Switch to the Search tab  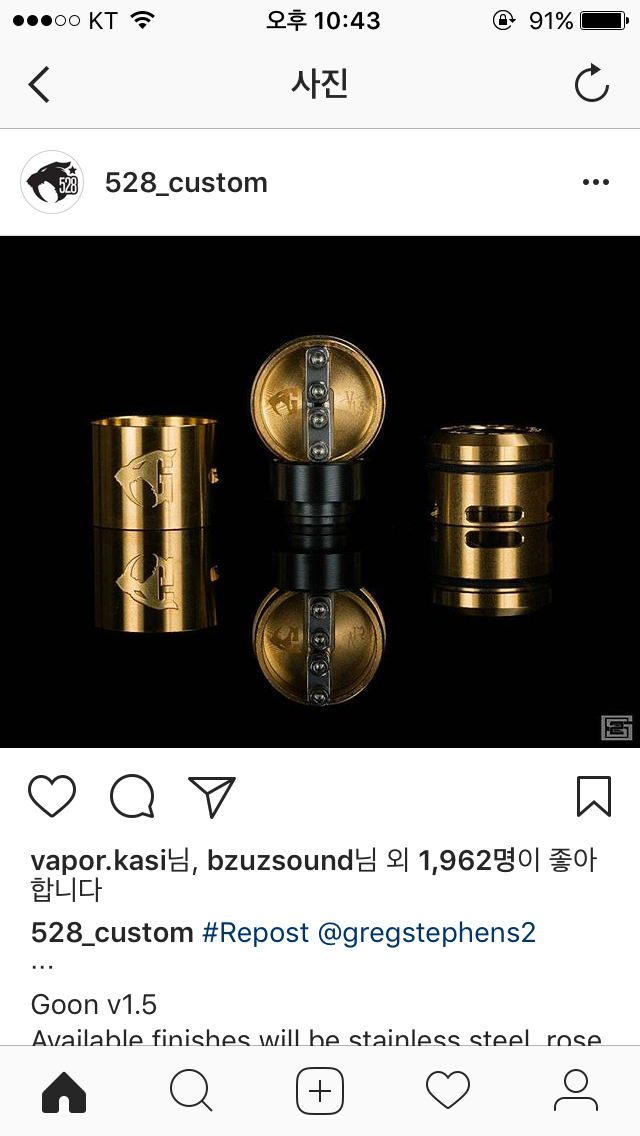pyautogui.click(x=191, y=1090)
